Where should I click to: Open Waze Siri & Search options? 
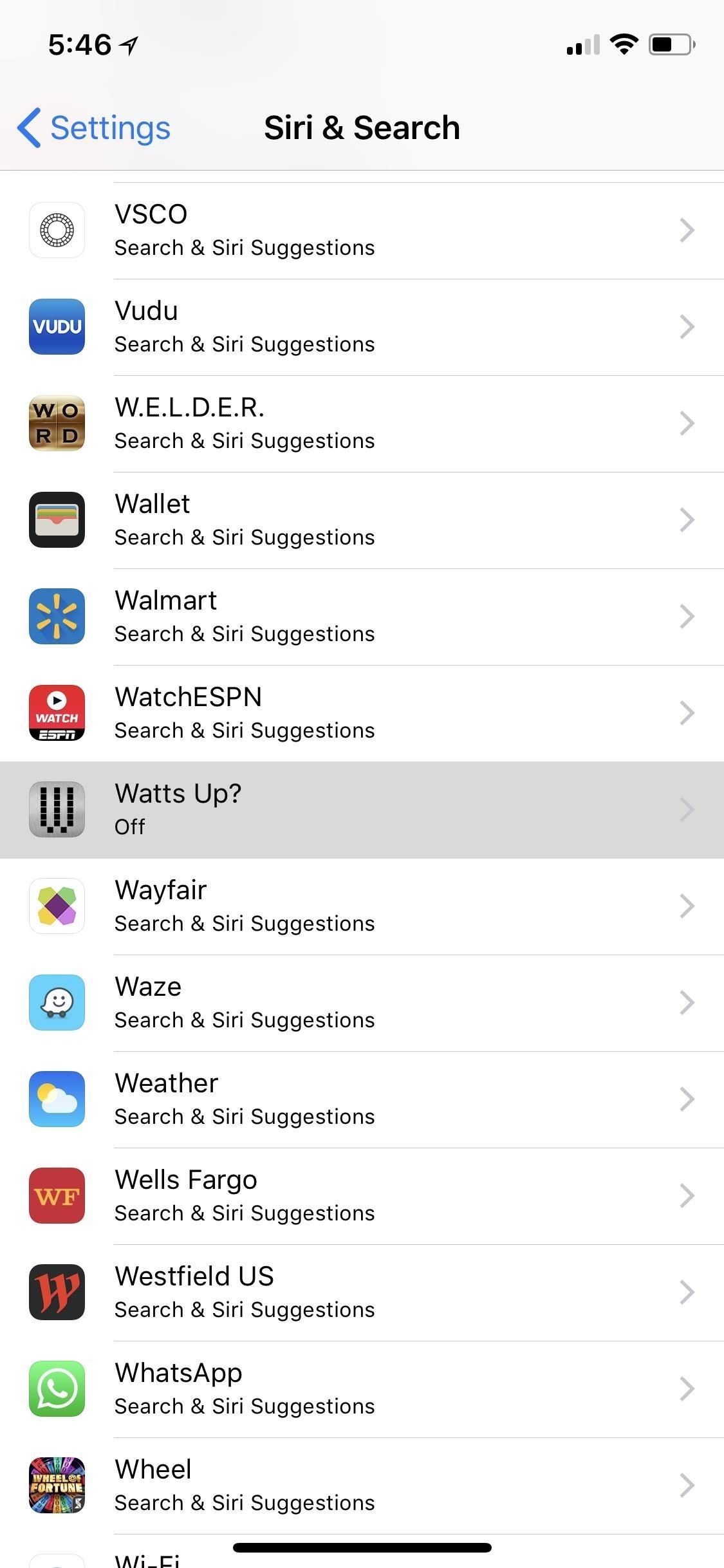click(362, 1003)
